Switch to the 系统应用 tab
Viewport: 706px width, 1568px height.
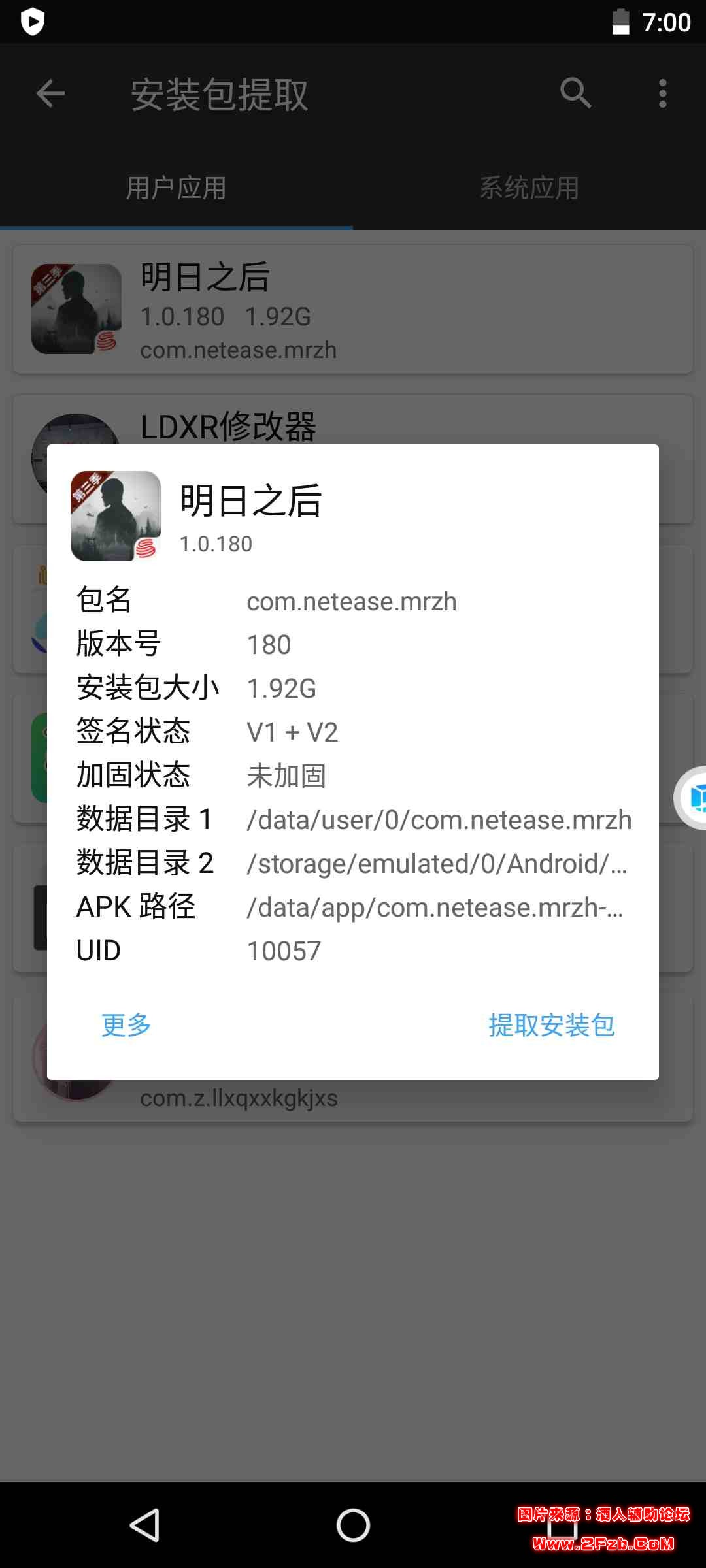pos(528,188)
